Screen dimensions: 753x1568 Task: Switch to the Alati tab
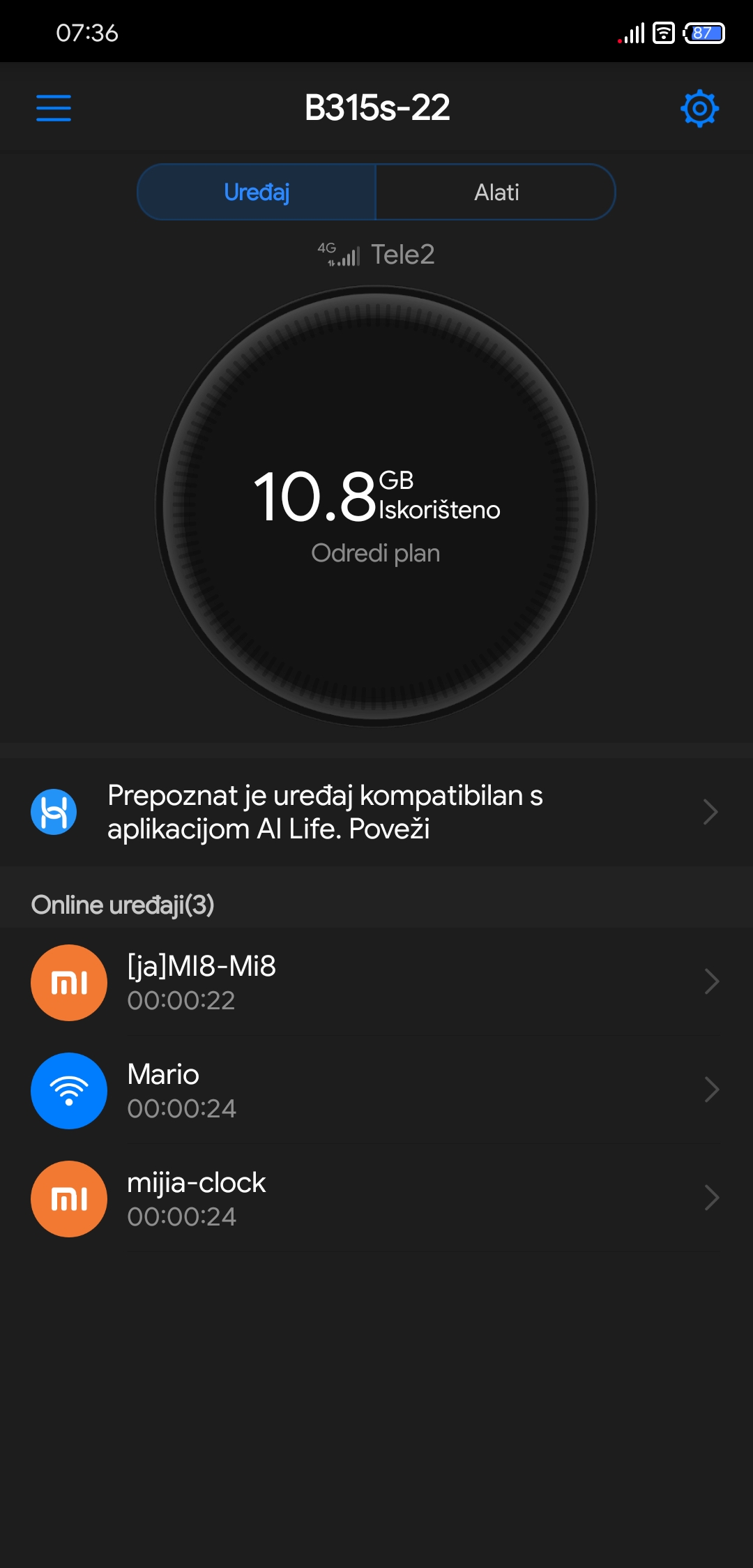(496, 192)
